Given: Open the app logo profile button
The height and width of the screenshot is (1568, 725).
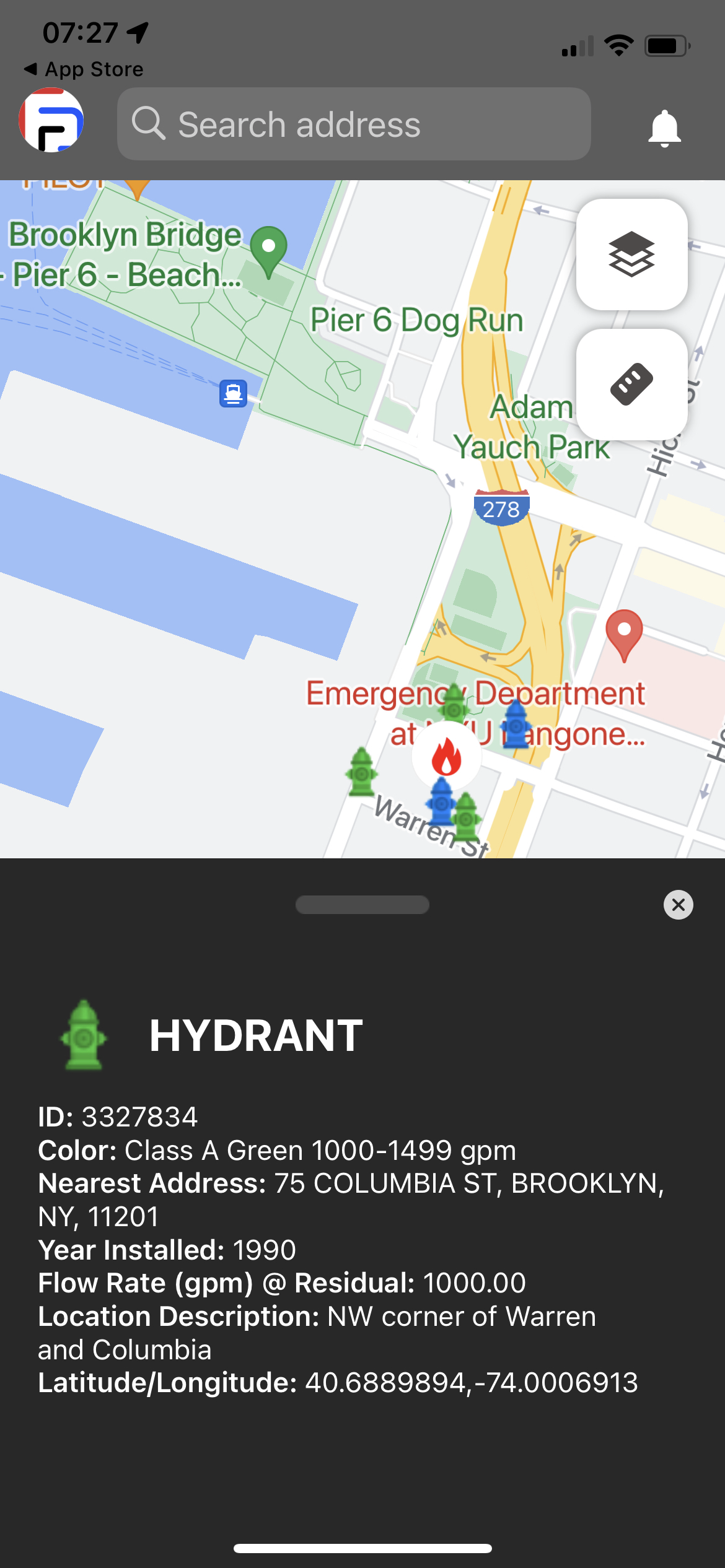Looking at the screenshot, I should 51,121.
